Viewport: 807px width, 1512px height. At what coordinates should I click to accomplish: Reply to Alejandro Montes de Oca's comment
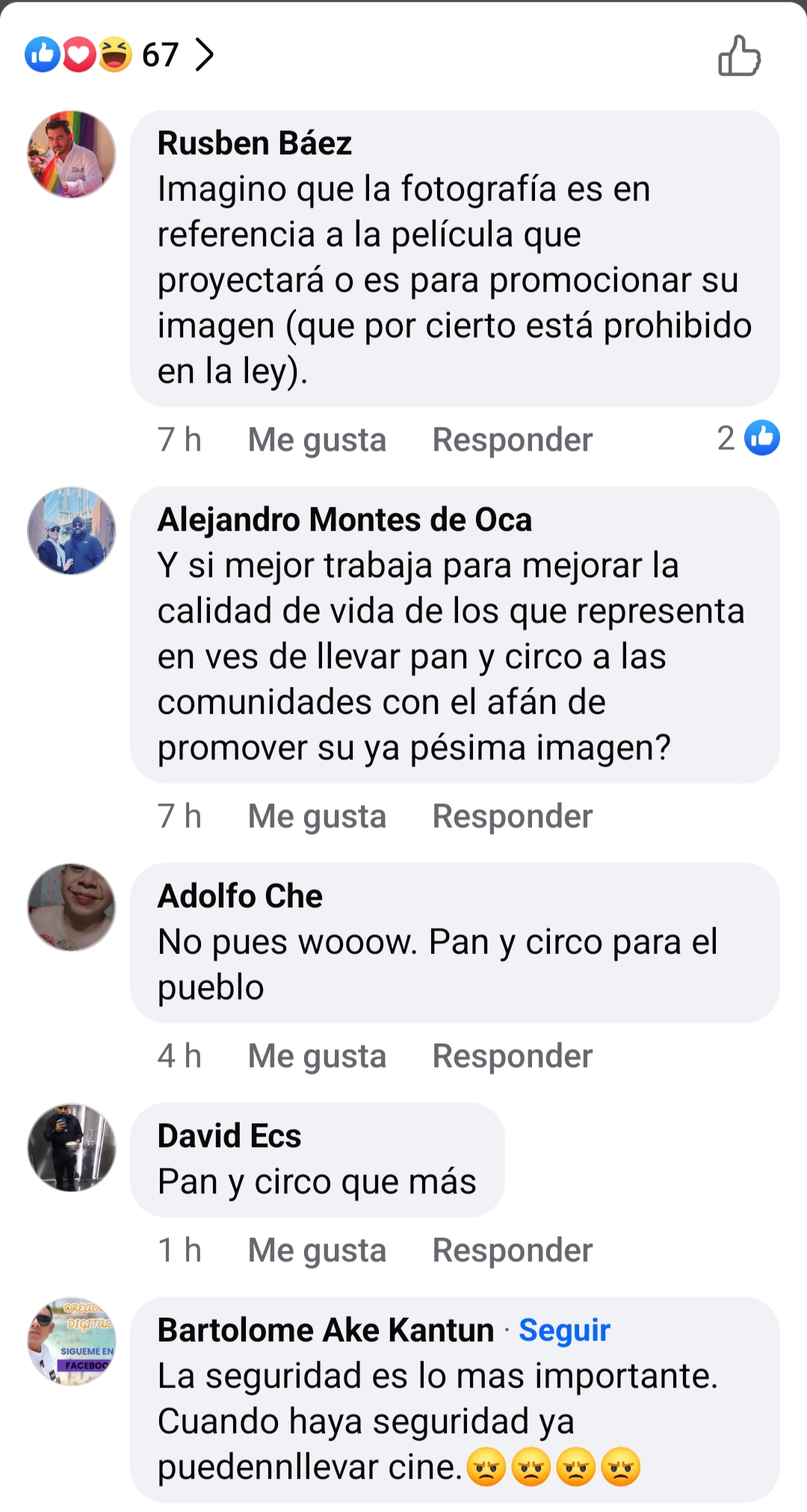click(512, 817)
